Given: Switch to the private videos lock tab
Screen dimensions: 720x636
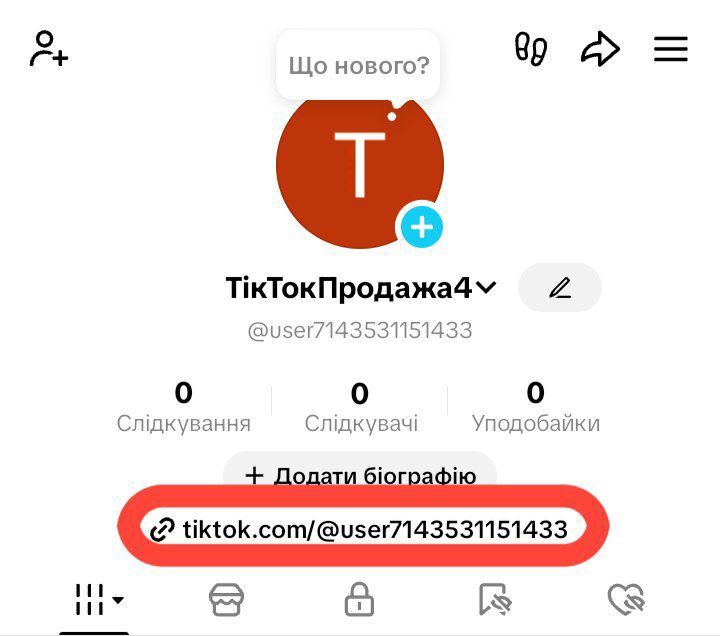Looking at the screenshot, I should click(x=358, y=600).
